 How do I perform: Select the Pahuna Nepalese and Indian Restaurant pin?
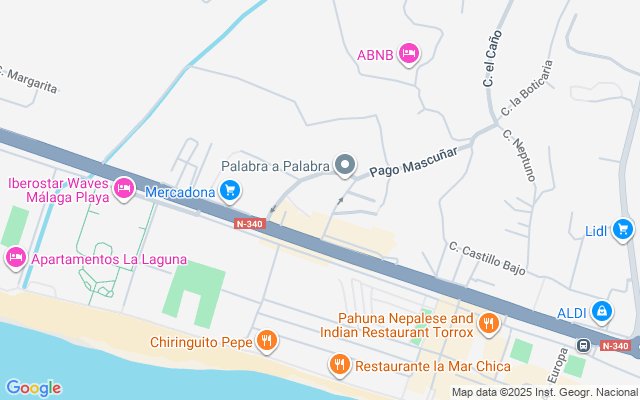489,324
